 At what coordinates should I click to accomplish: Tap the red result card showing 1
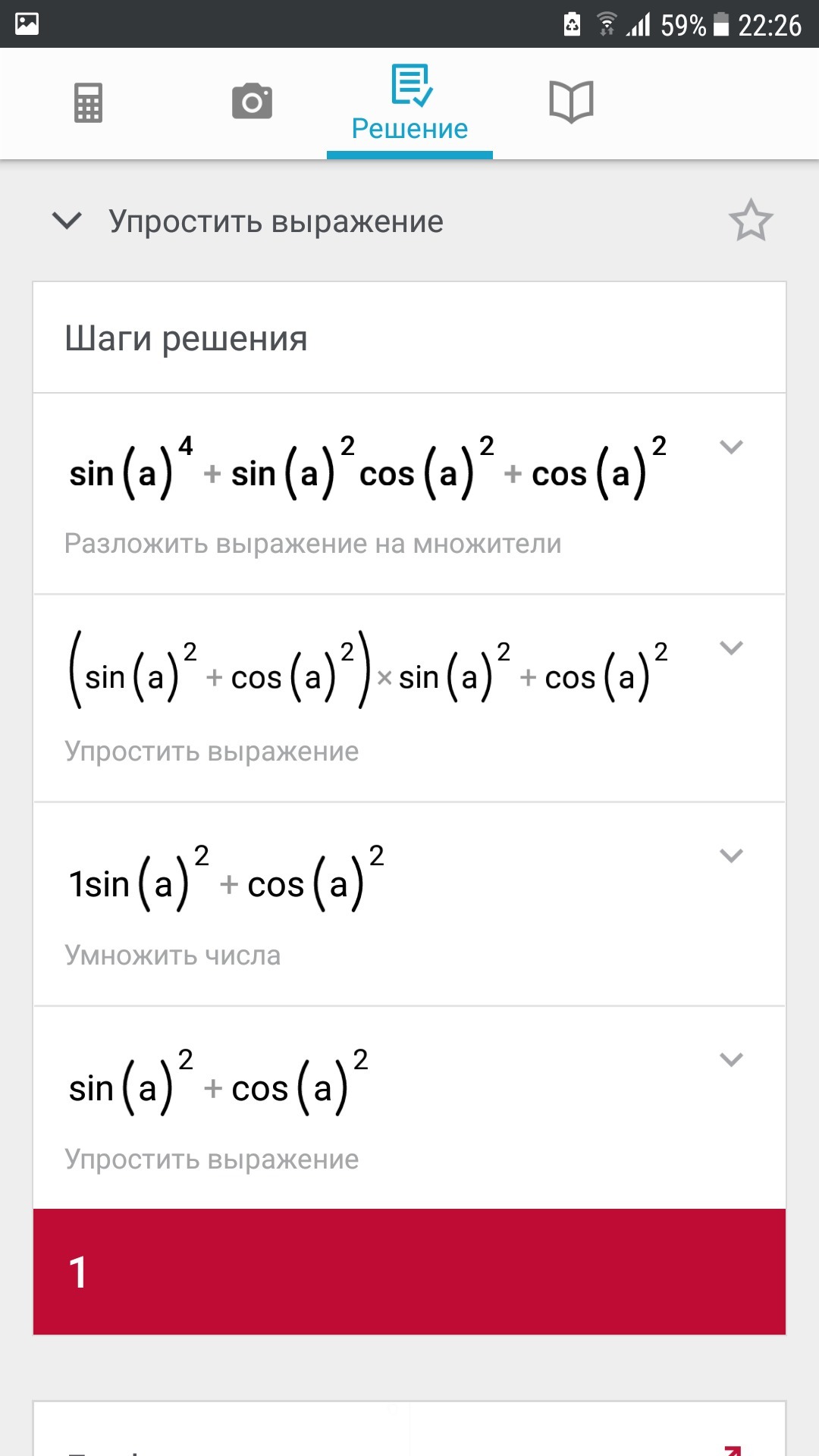click(x=409, y=1272)
